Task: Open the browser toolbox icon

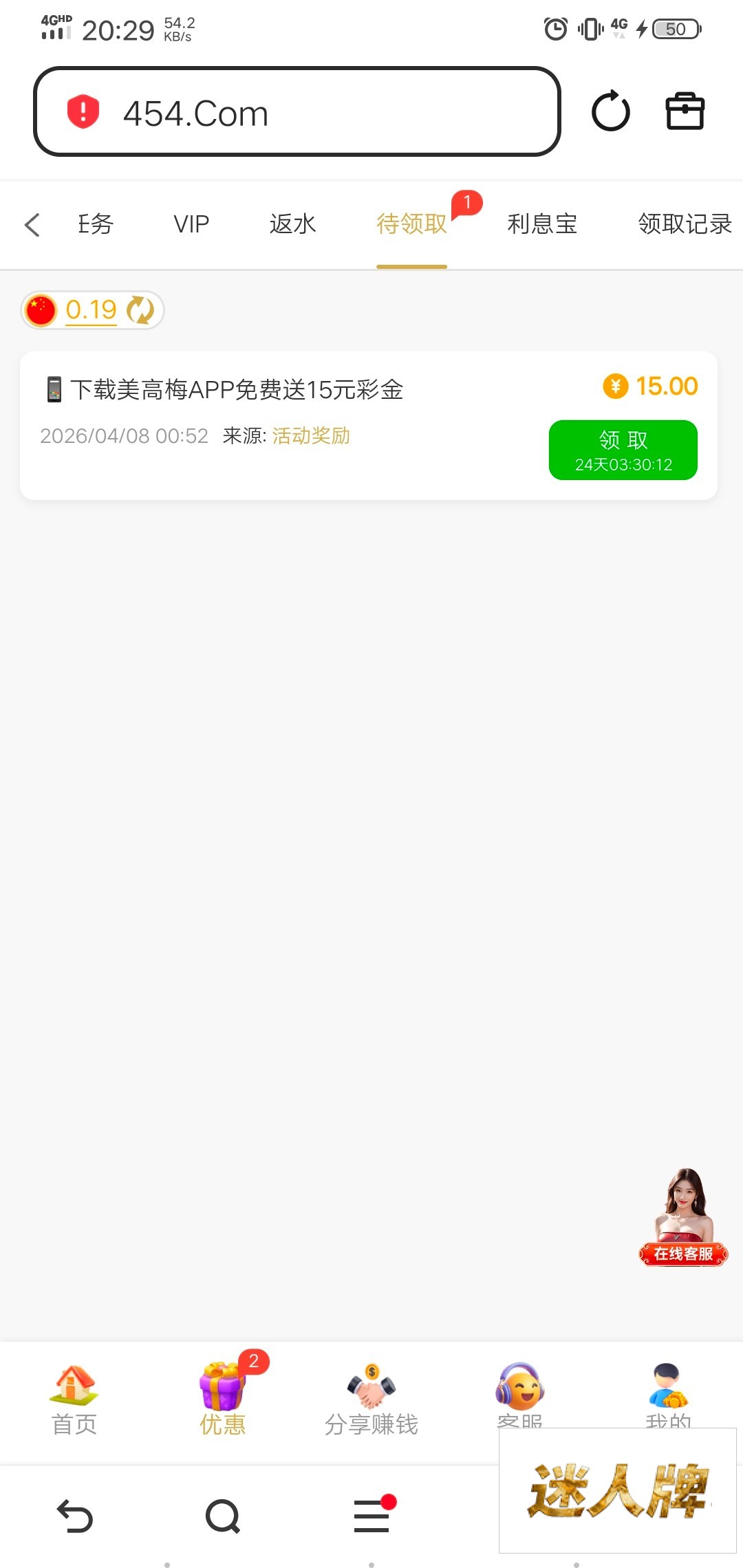Action: click(x=685, y=111)
